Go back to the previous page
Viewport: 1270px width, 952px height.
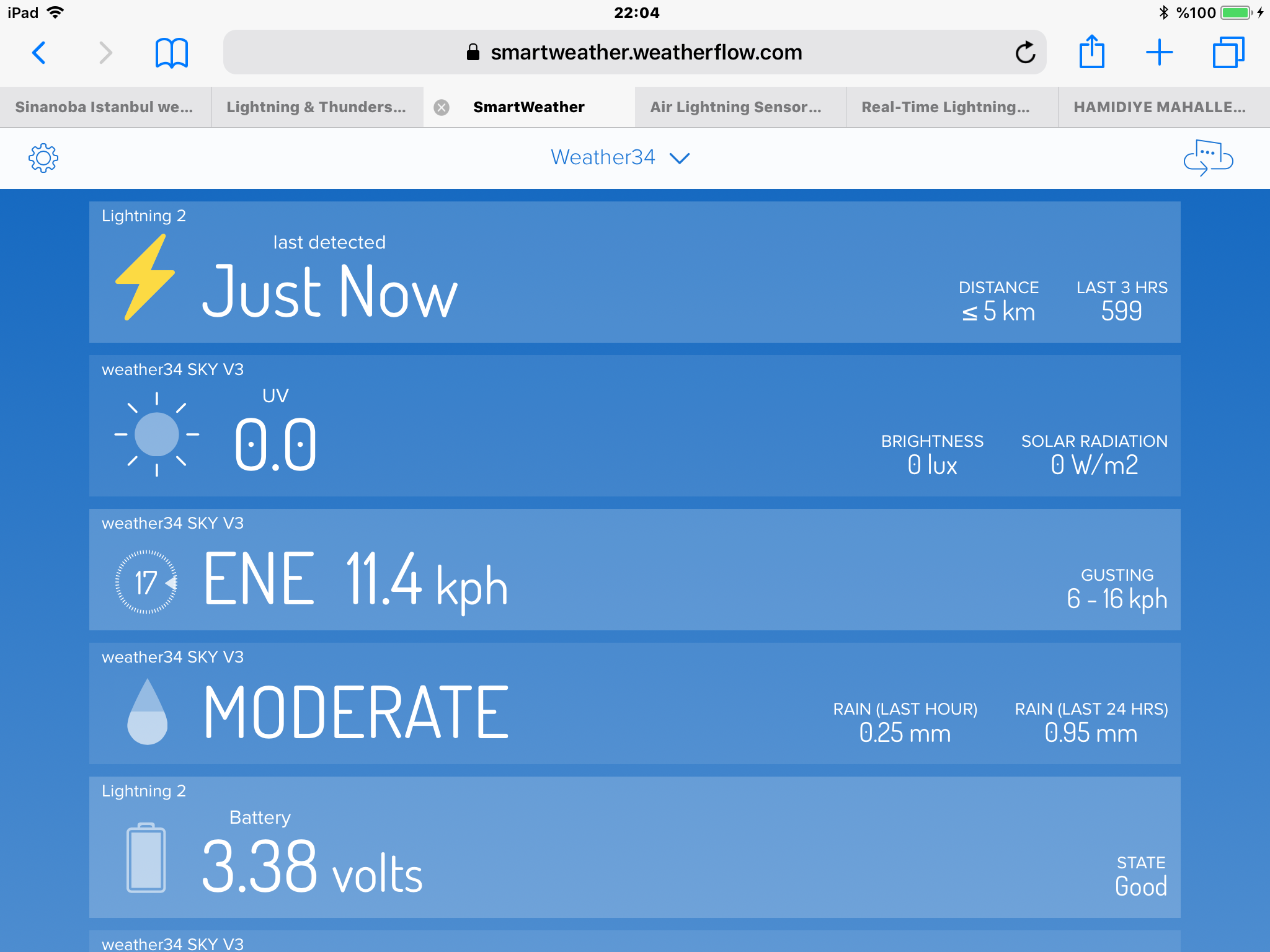click(38, 53)
